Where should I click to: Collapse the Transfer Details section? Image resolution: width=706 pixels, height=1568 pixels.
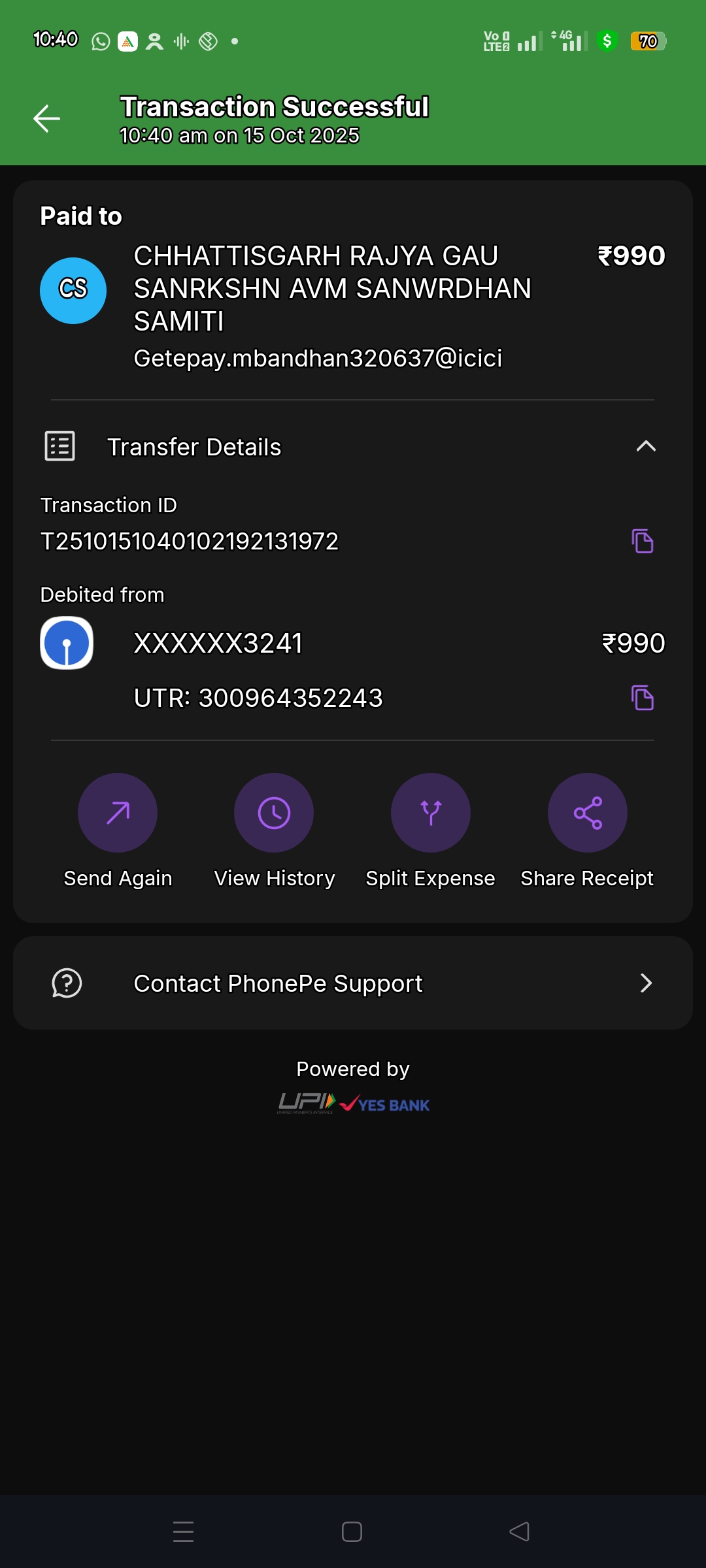pyautogui.click(x=645, y=447)
